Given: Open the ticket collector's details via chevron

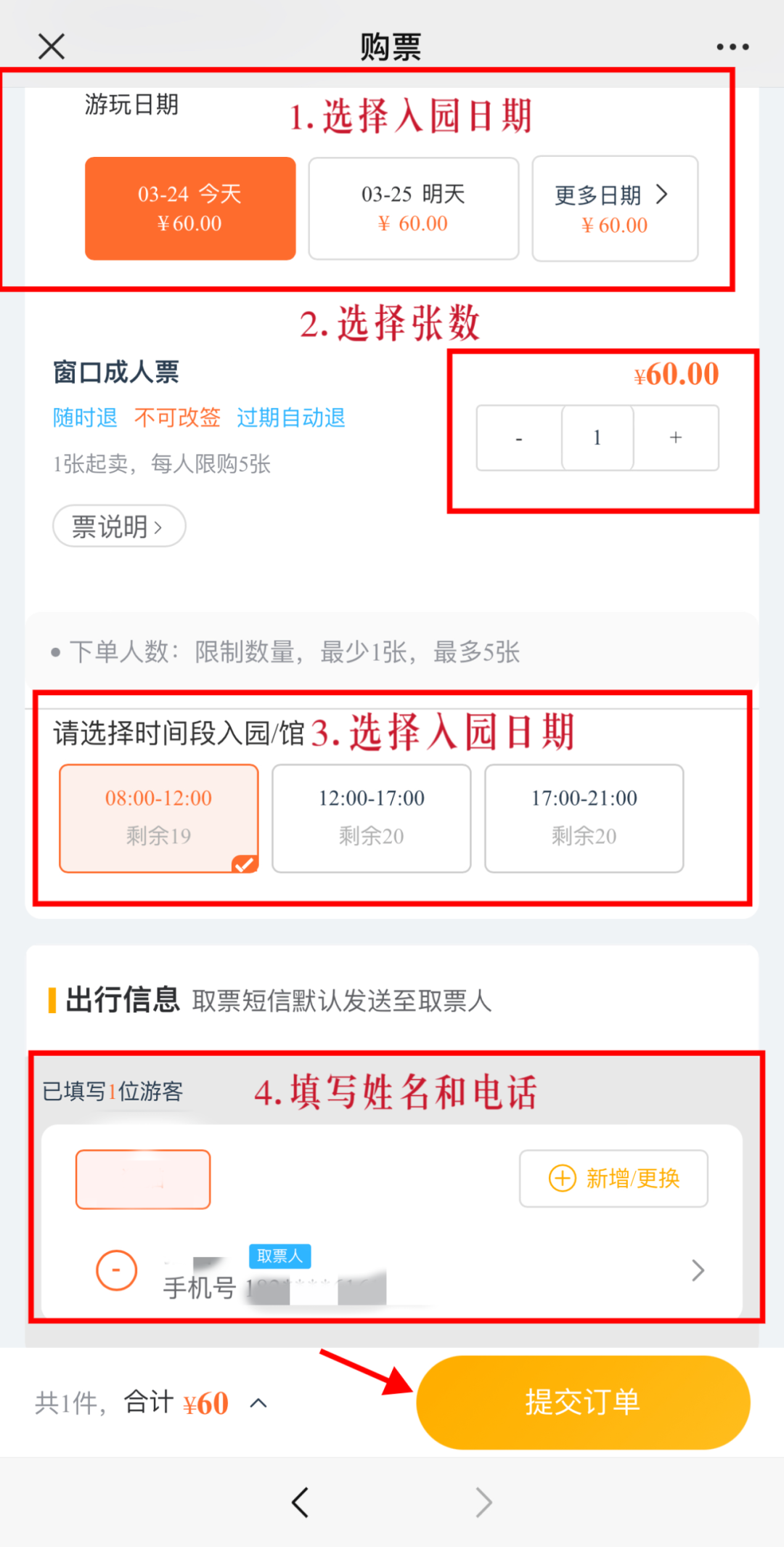Looking at the screenshot, I should pyautogui.click(x=698, y=1270).
